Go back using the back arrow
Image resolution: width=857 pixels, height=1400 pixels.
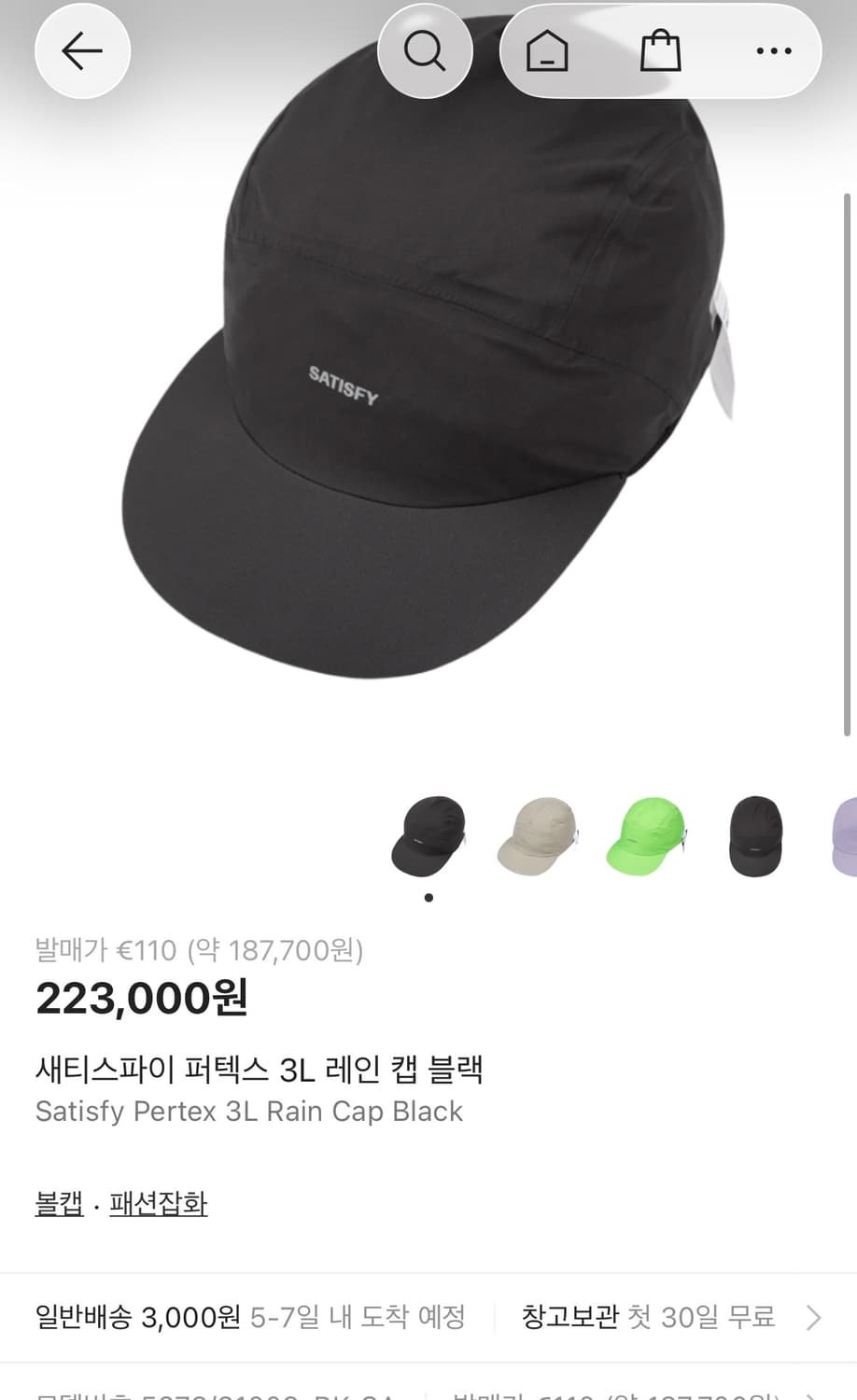[82, 51]
